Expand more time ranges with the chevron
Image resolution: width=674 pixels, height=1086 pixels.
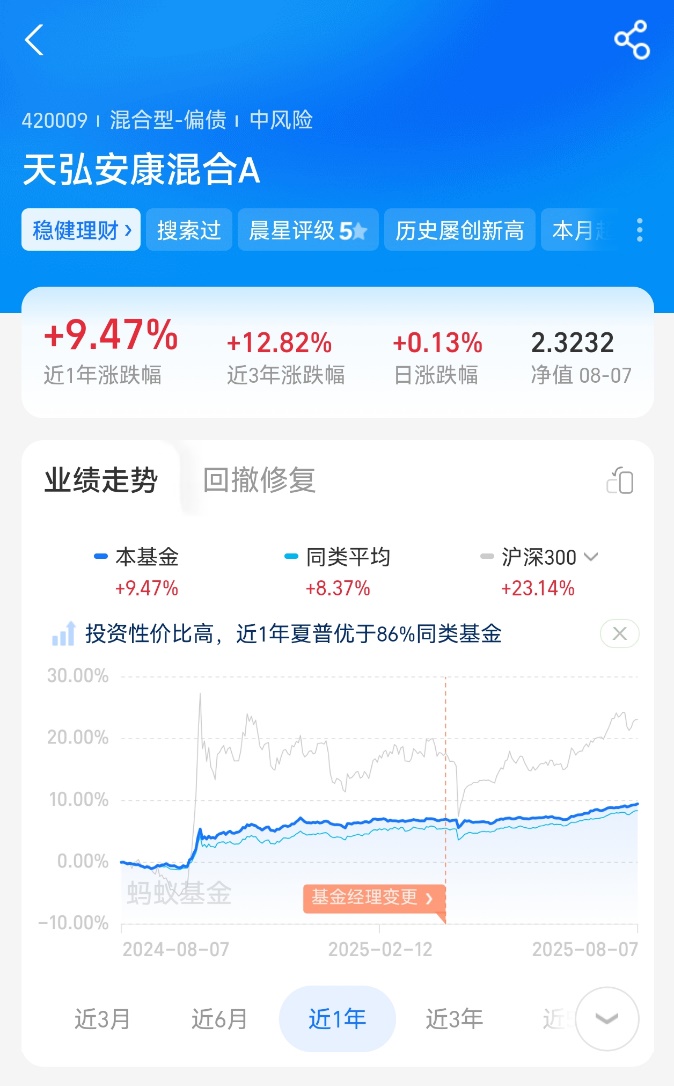[607, 1018]
